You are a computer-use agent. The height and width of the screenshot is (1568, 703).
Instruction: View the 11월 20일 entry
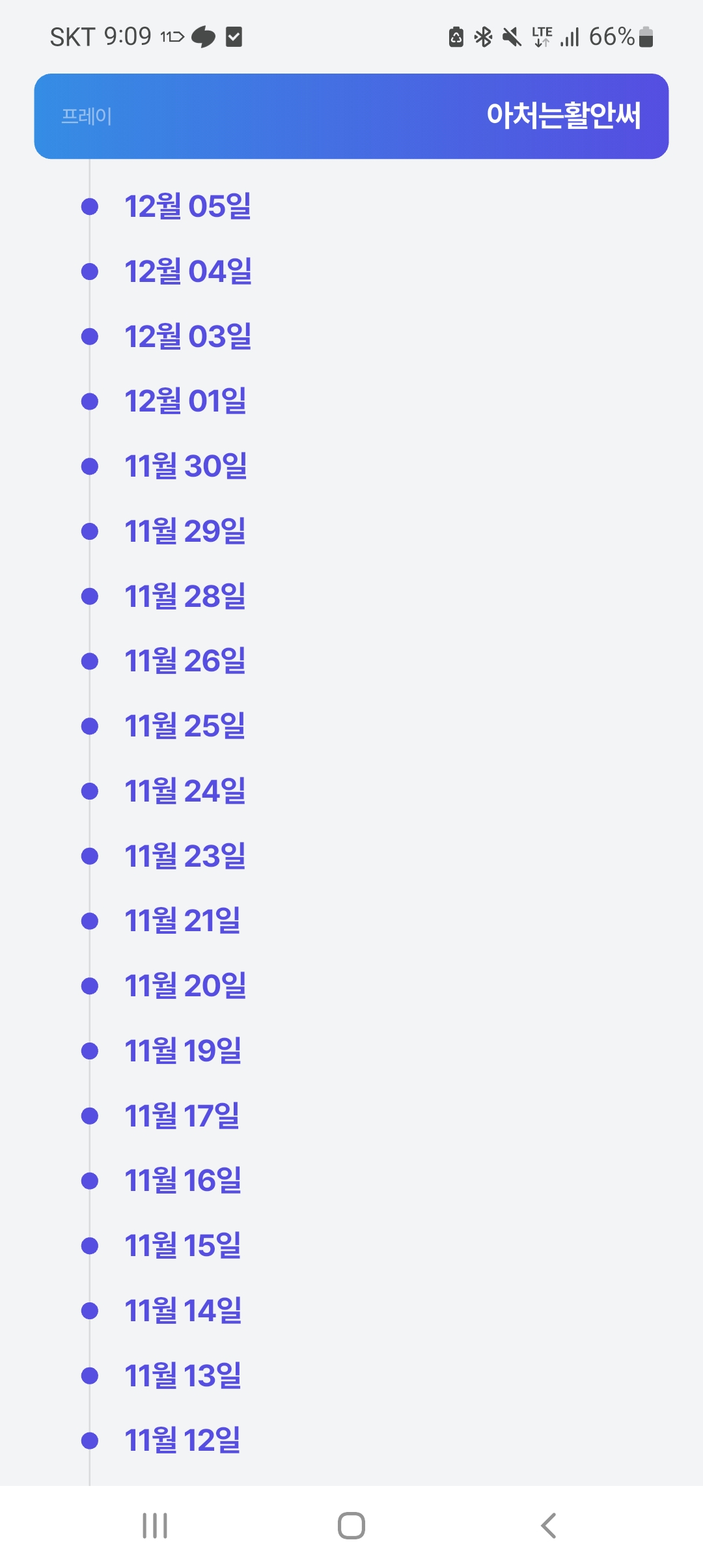[x=185, y=986]
